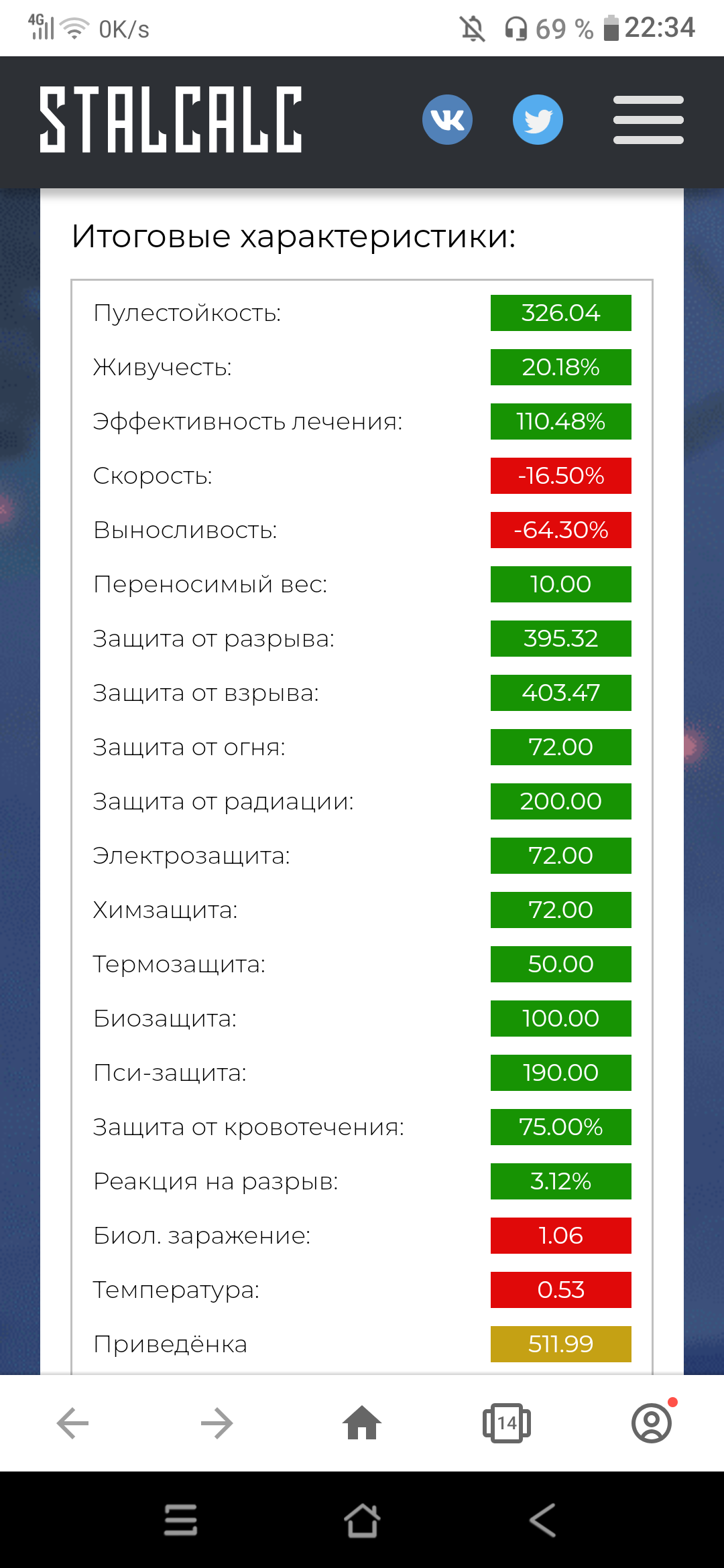This screenshot has width=724, height=1568.
Task: Tap the STALCALC site logo
Action: point(171,120)
